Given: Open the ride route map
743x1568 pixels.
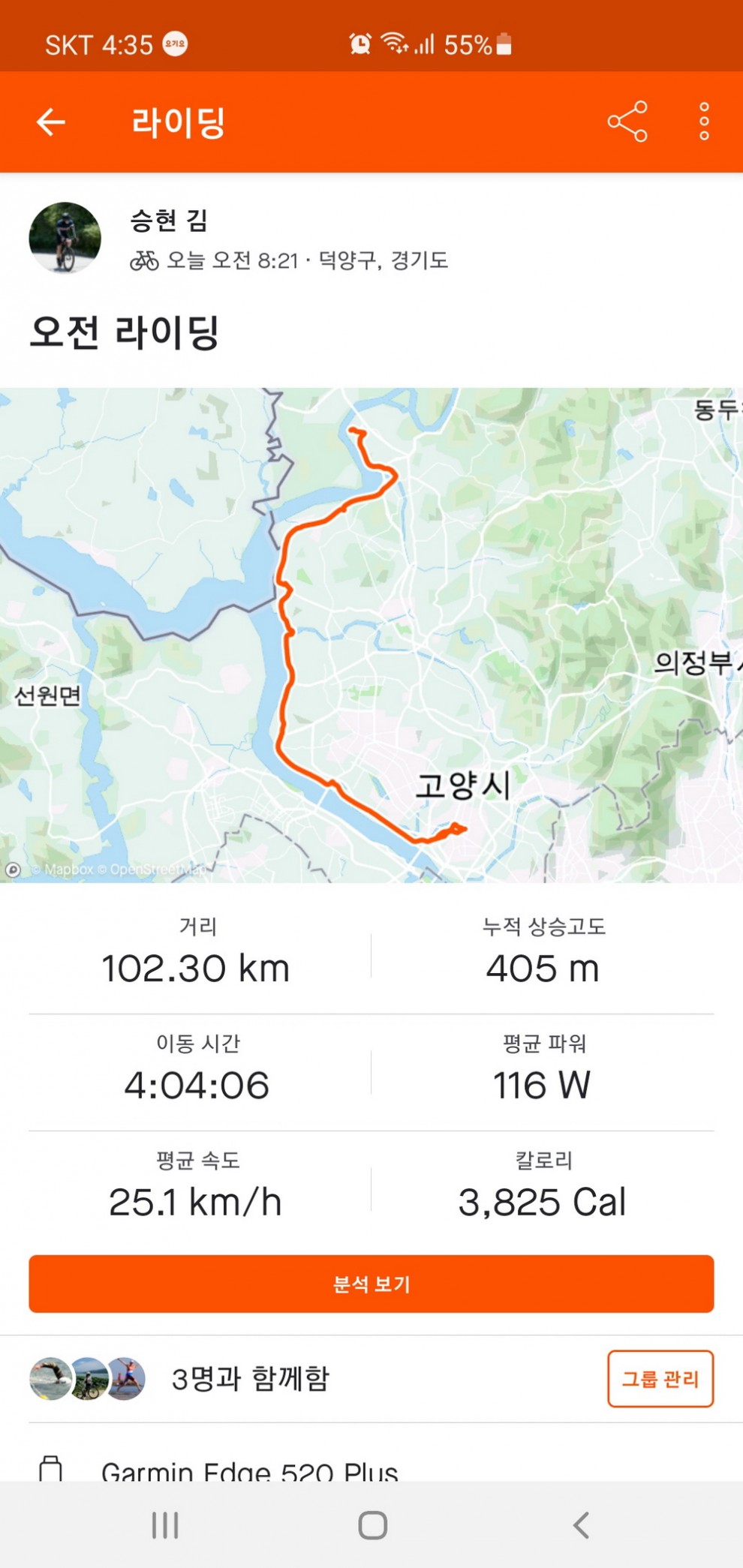Looking at the screenshot, I should pyautogui.click(x=371, y=635).
